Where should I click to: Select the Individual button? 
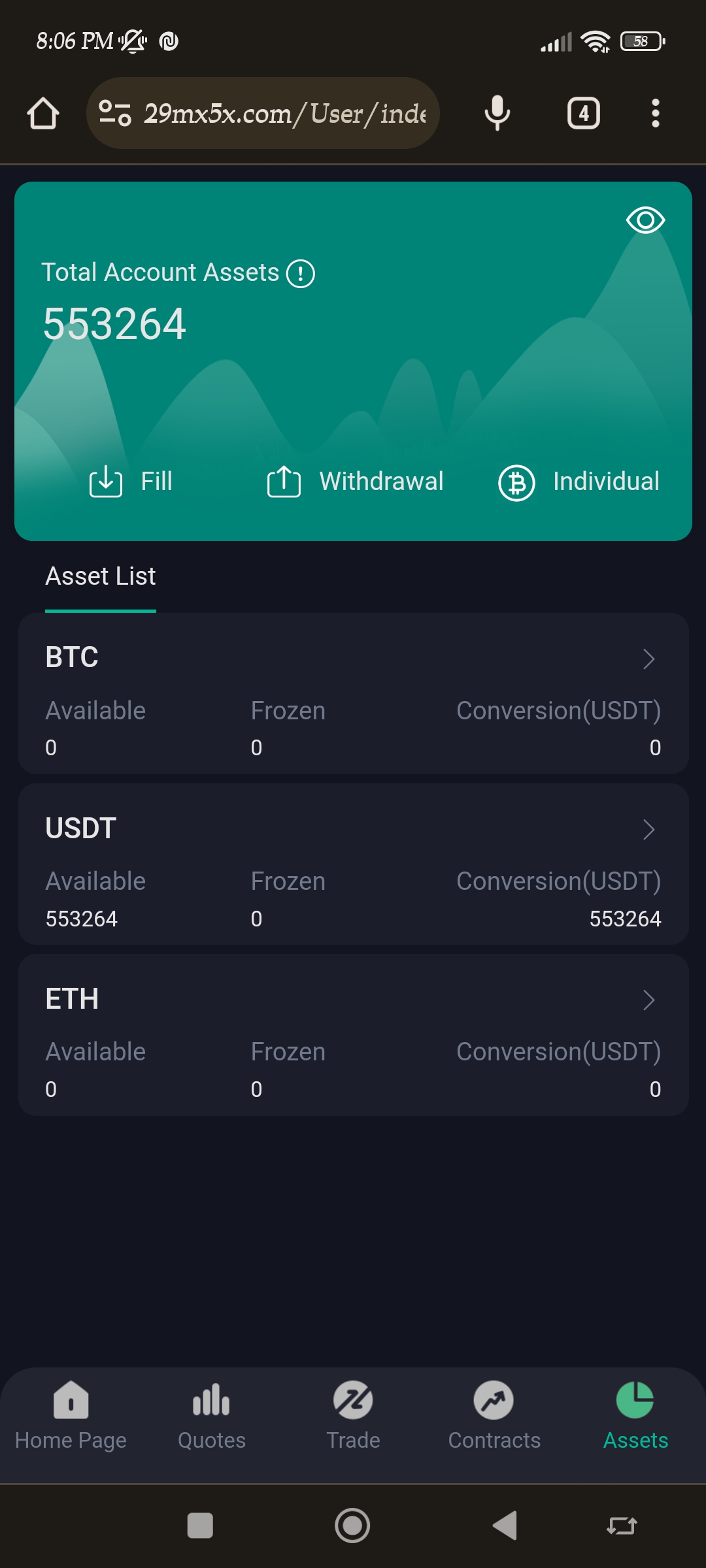click(x=579, y=482)
